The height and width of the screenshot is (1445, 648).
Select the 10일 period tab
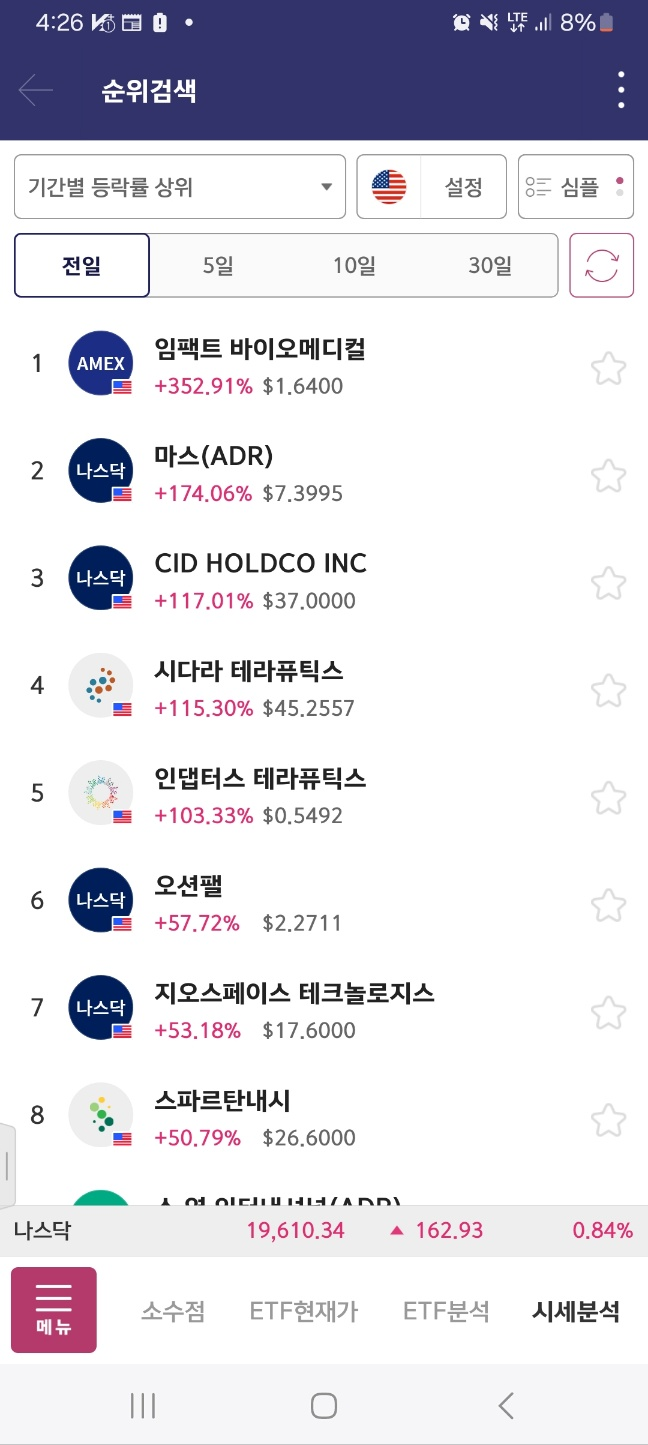(x=354, y=266)
